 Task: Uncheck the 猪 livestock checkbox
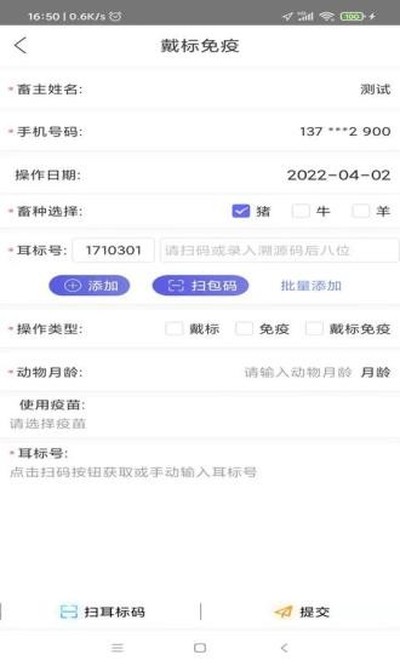[x=241, y=211]
